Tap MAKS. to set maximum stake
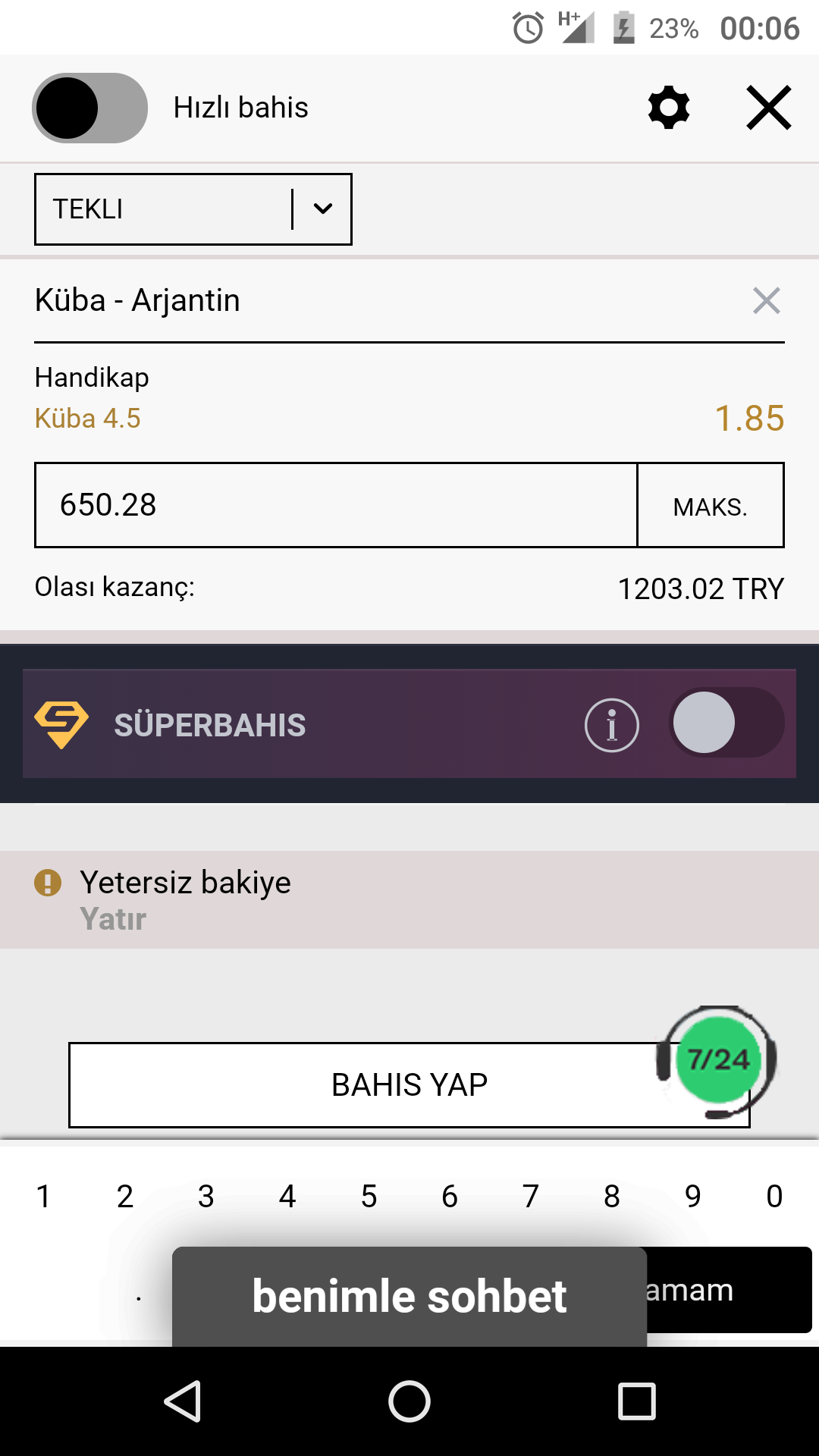The image size is (819, 1456). click(711, 505)
